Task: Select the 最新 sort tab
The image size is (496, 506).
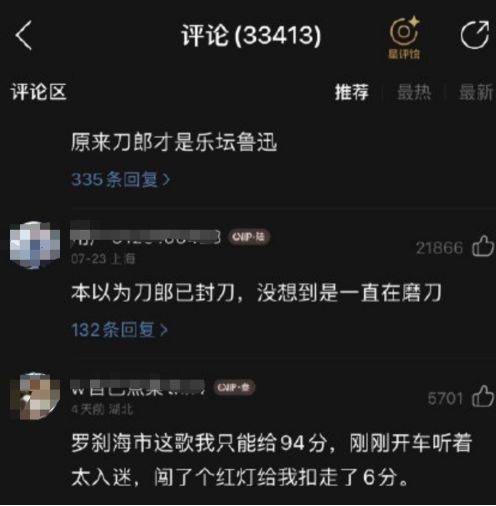Action: pyautogui.click(x=476, y=92)
